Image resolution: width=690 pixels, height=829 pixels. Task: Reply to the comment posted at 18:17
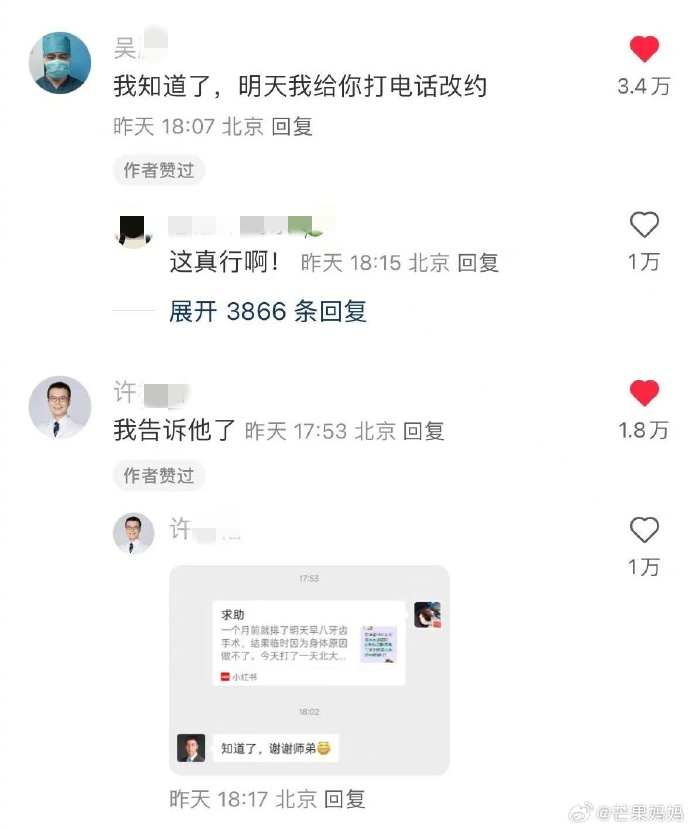[x=345, y=798]
